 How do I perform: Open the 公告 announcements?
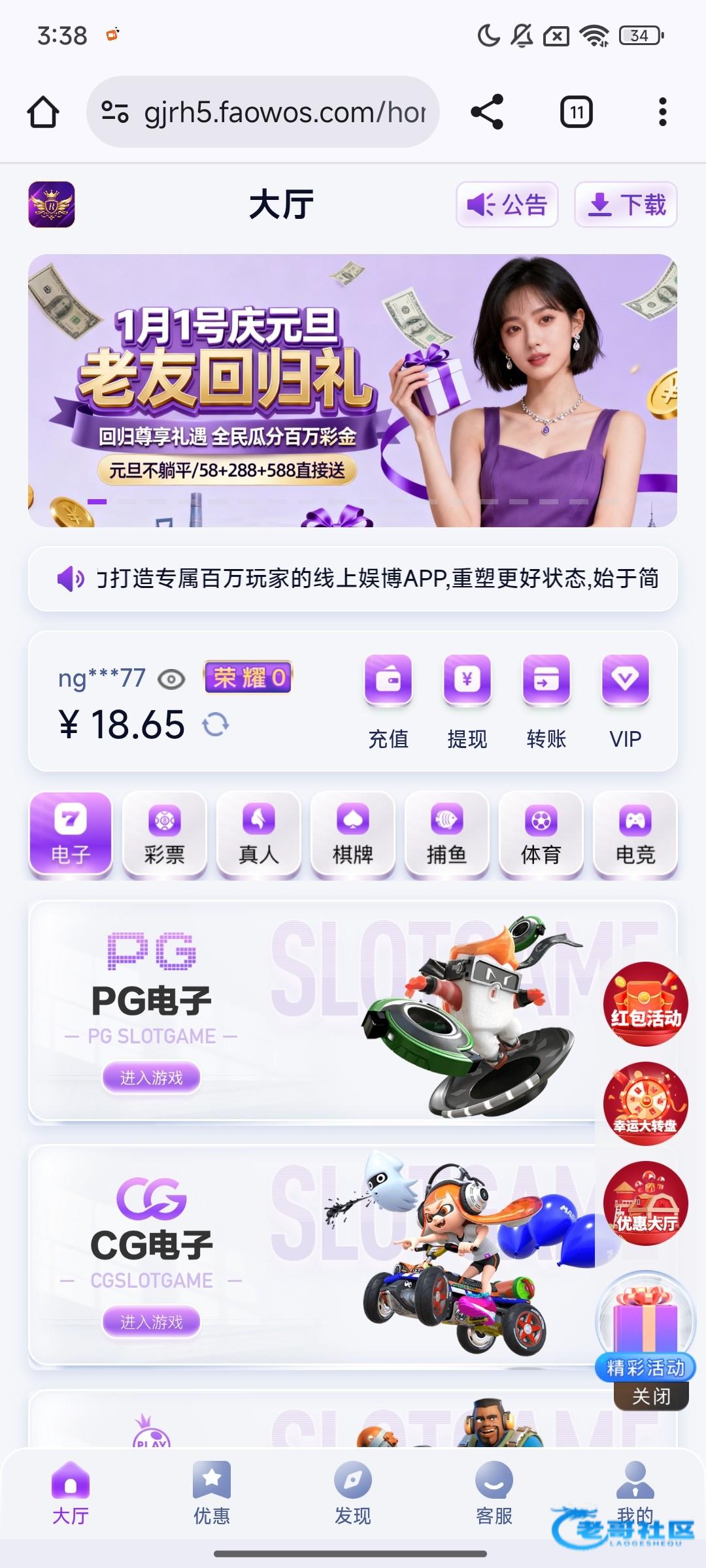[x=507, y=204]
